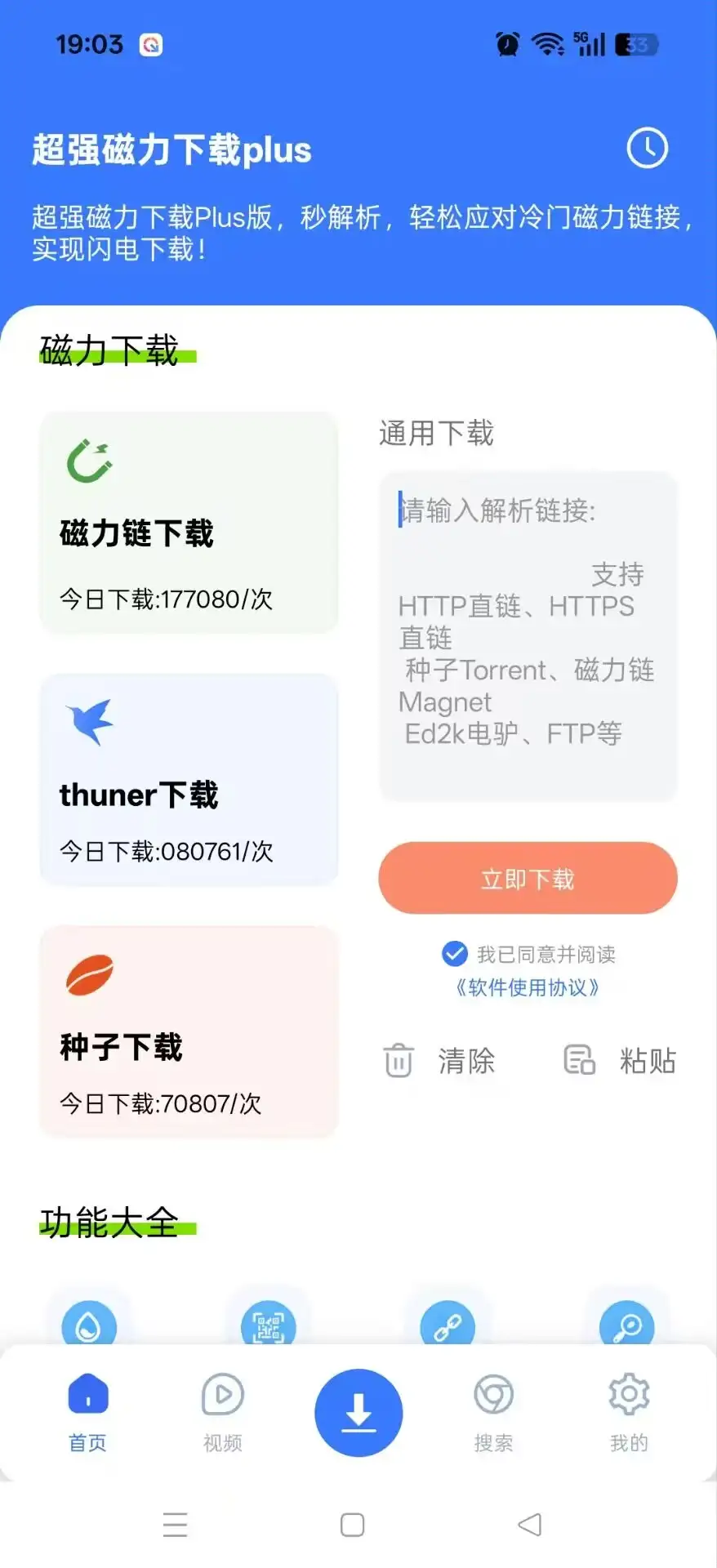This screenshot has width=717, height=1568.
Task: Tap the water drop tool in 功能大全
Action: coord(90,1325)
